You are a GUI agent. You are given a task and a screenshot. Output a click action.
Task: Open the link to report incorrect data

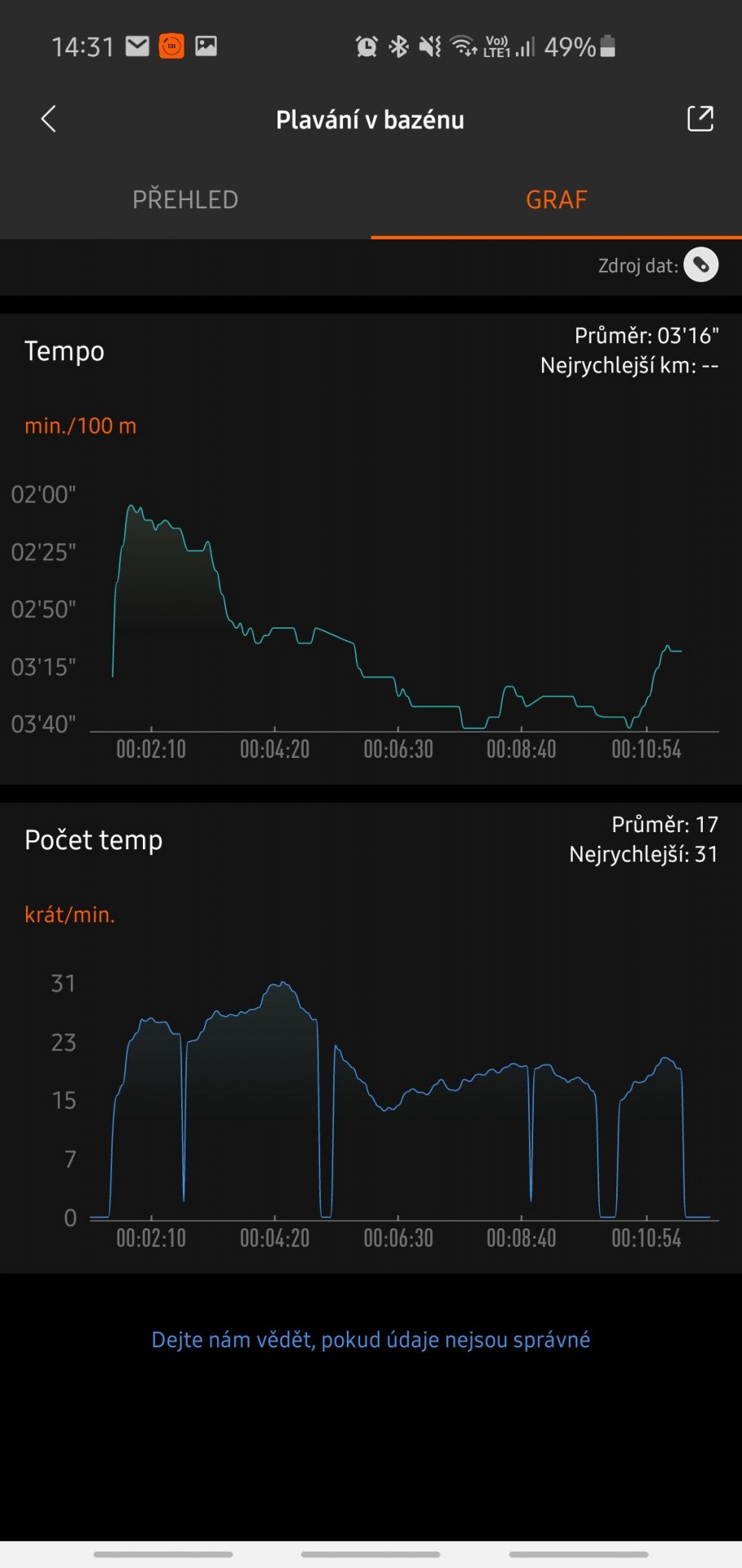pyautogui.click(x=371, y=1339)
